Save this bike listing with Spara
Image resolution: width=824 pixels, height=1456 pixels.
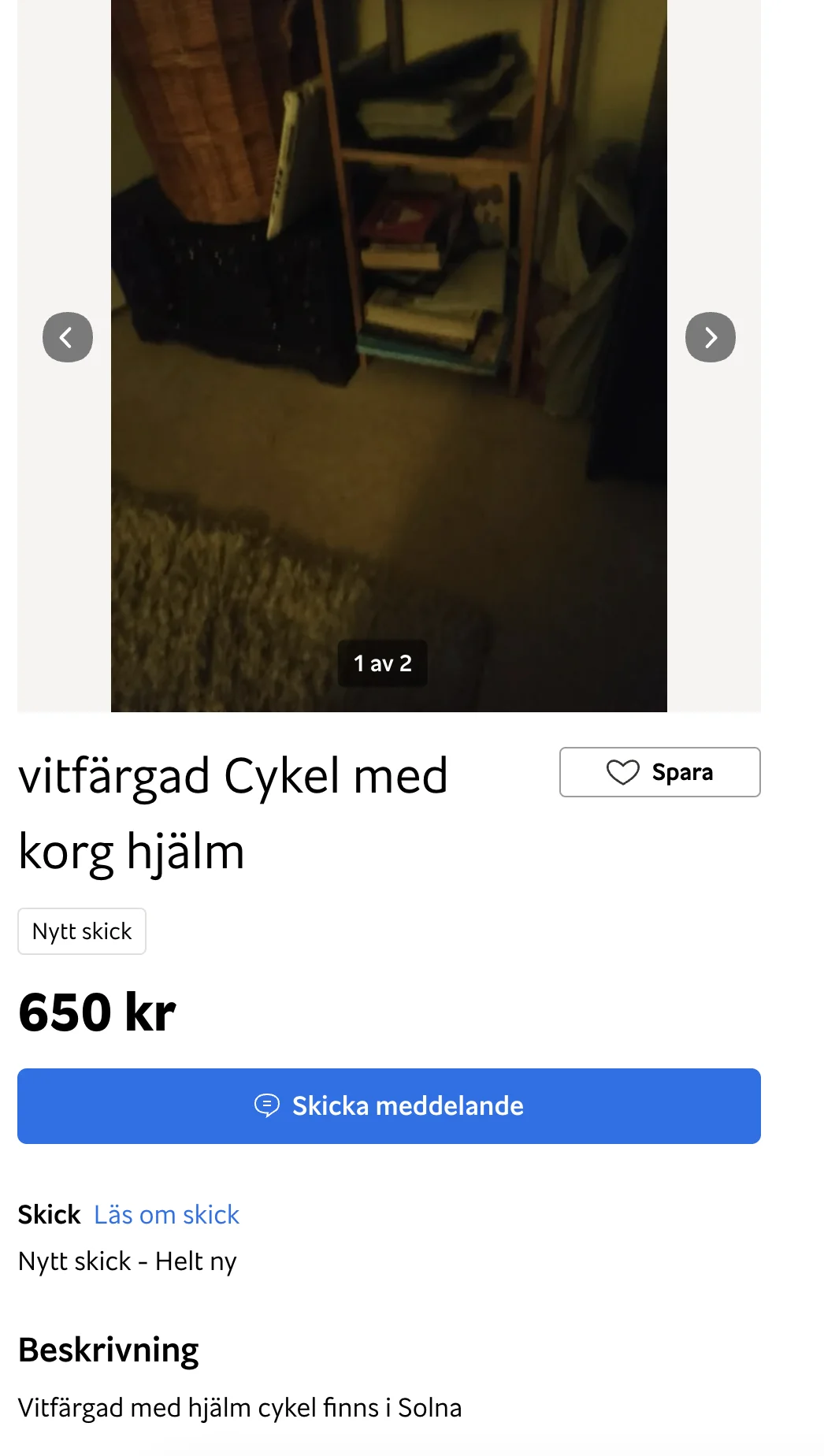[659, 772]
